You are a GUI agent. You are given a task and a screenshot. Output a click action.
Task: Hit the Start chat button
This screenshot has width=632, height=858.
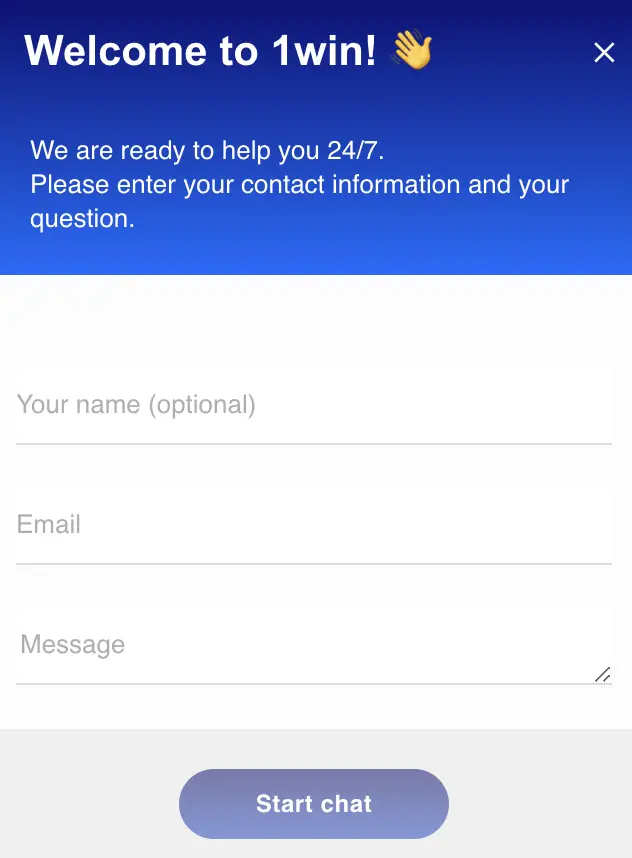tap(314, 804)
